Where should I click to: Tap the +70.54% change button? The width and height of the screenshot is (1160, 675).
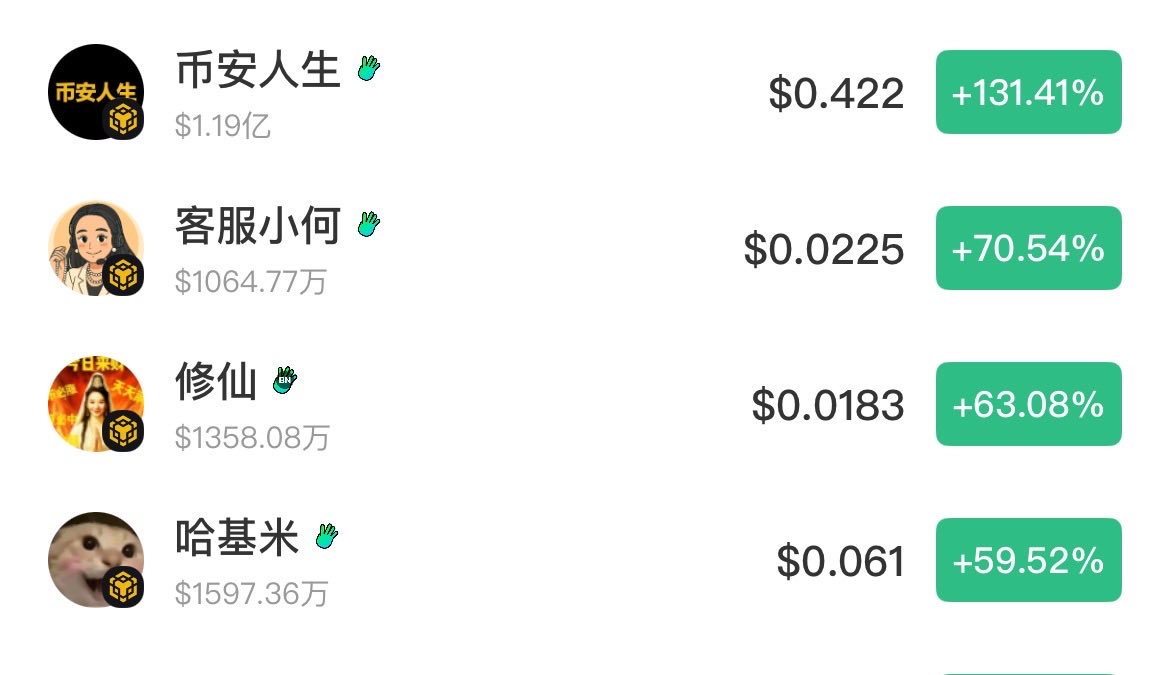pyautogui.click(x=1028, y=248)
